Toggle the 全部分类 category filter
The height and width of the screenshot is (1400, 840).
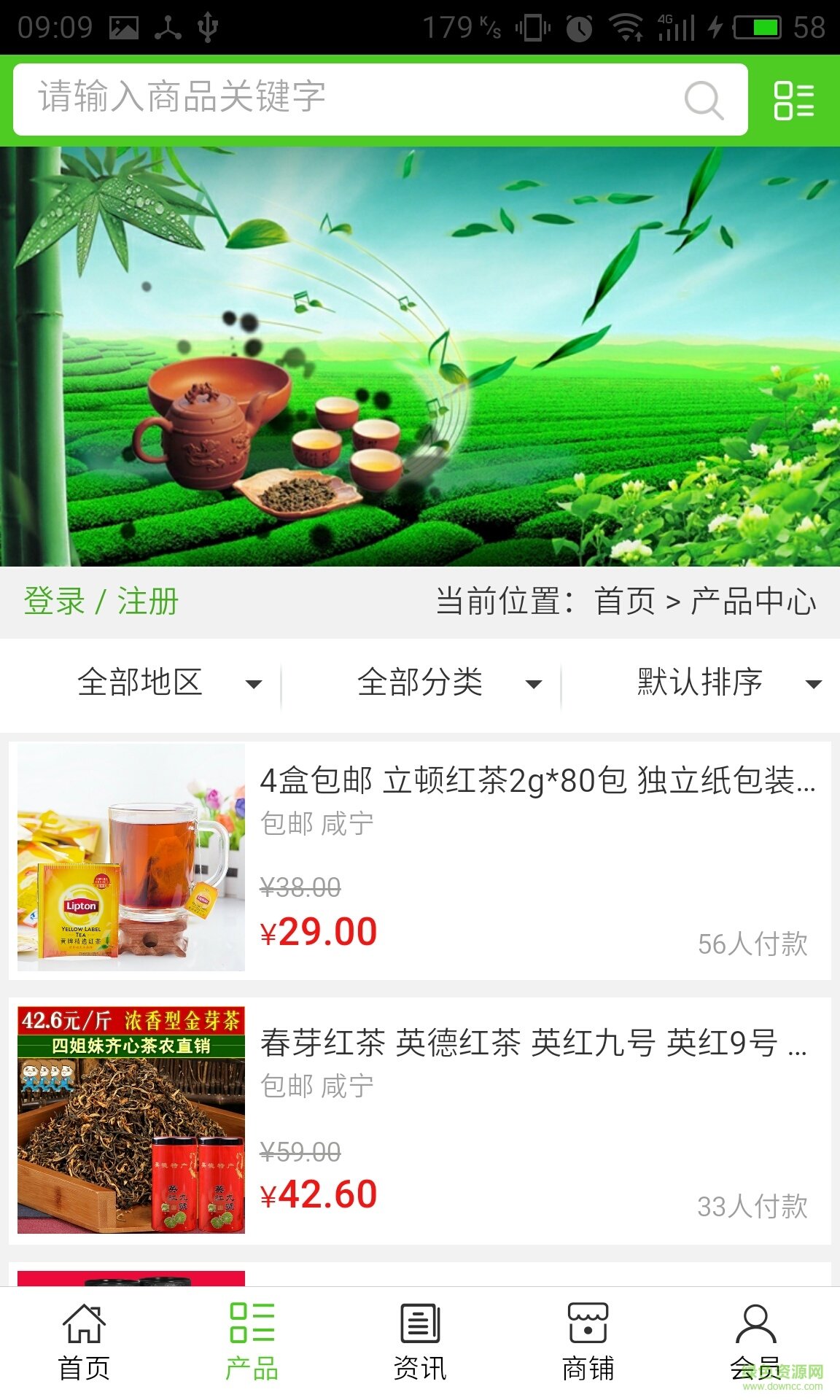pyautogui.click(x=420, y=683)
